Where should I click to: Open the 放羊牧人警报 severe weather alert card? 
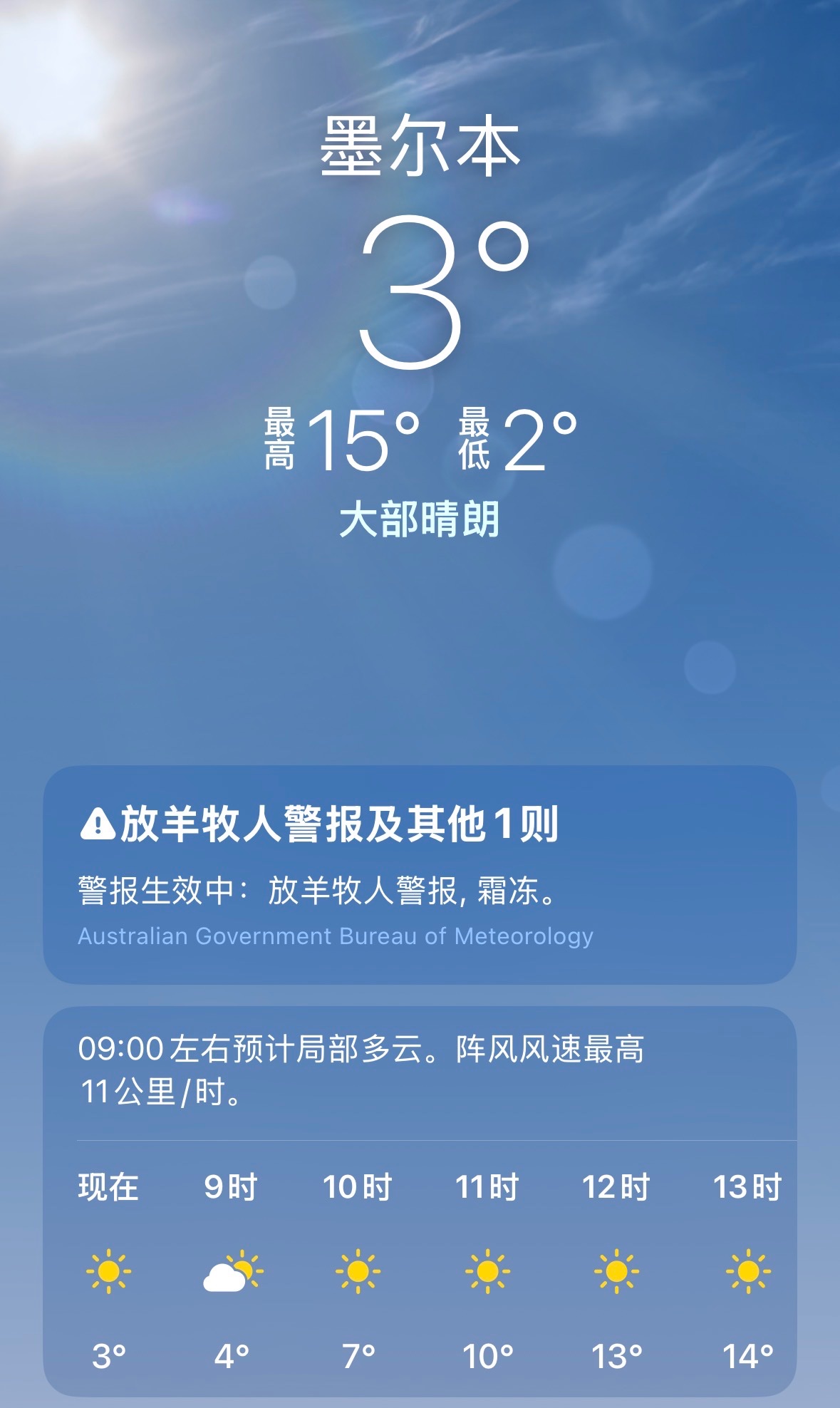pyautogui.click(x=420, y=875)
